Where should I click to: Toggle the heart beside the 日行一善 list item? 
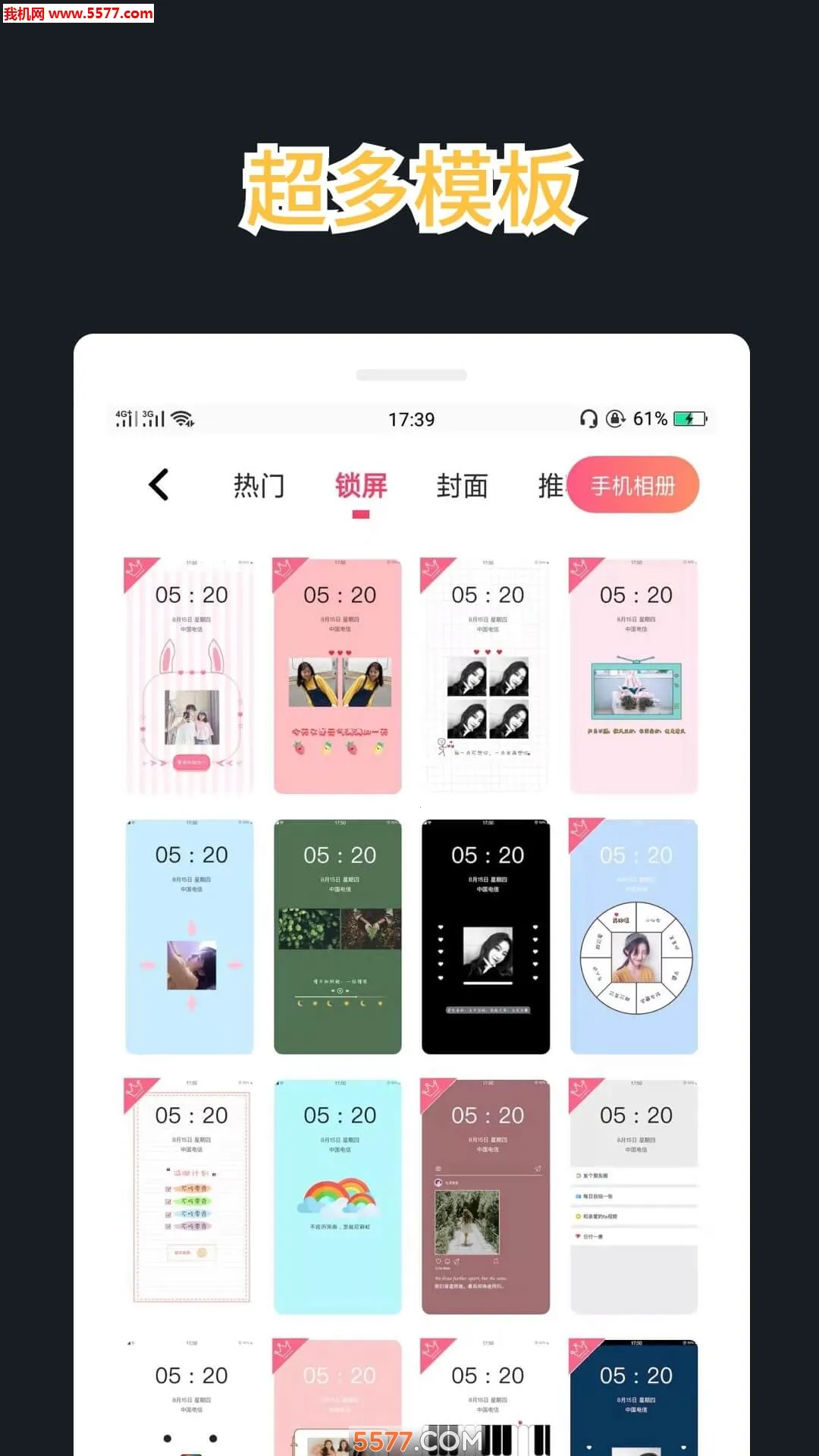578,1236
